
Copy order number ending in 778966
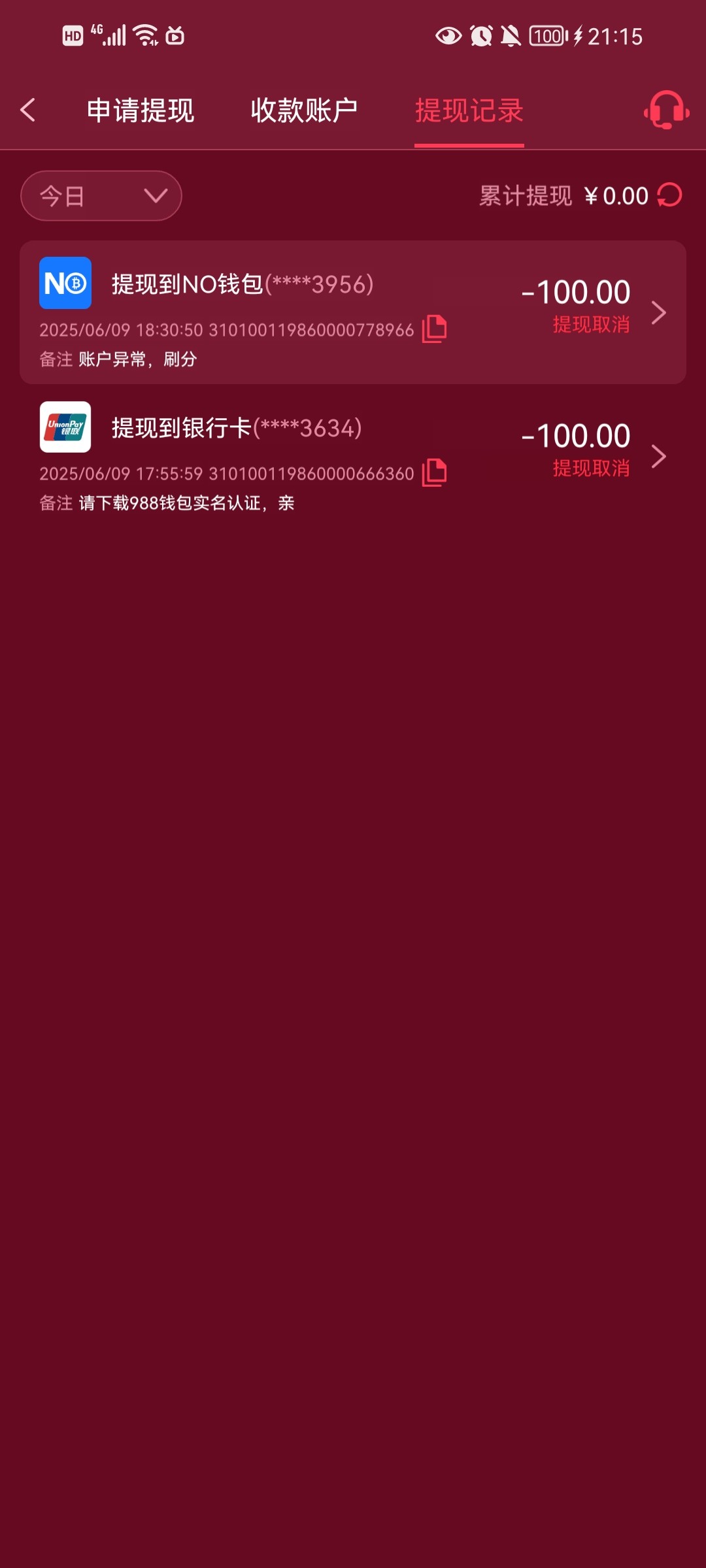[x=434, y=329]
